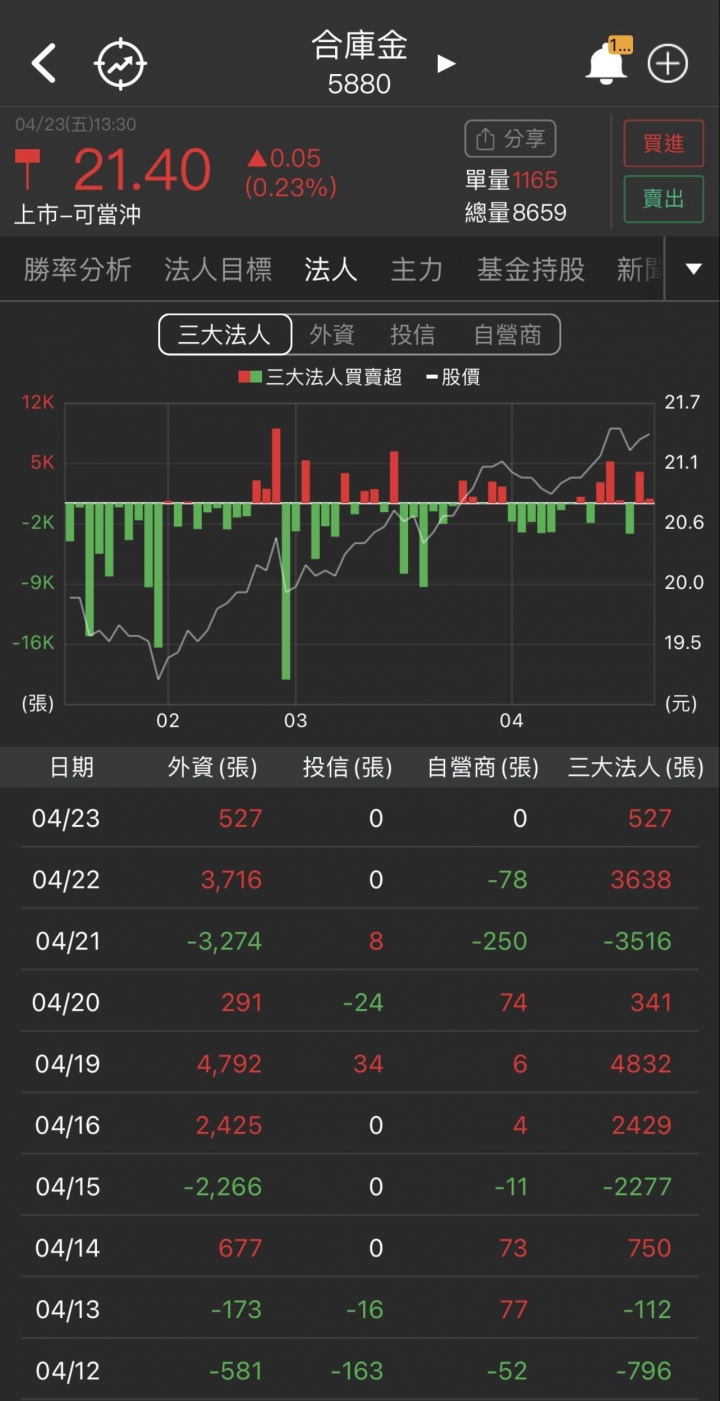Image resolution: width=720 pixels, height=1401 pixels.
Task: Switch chart to 外資
Action: (332, 335)
